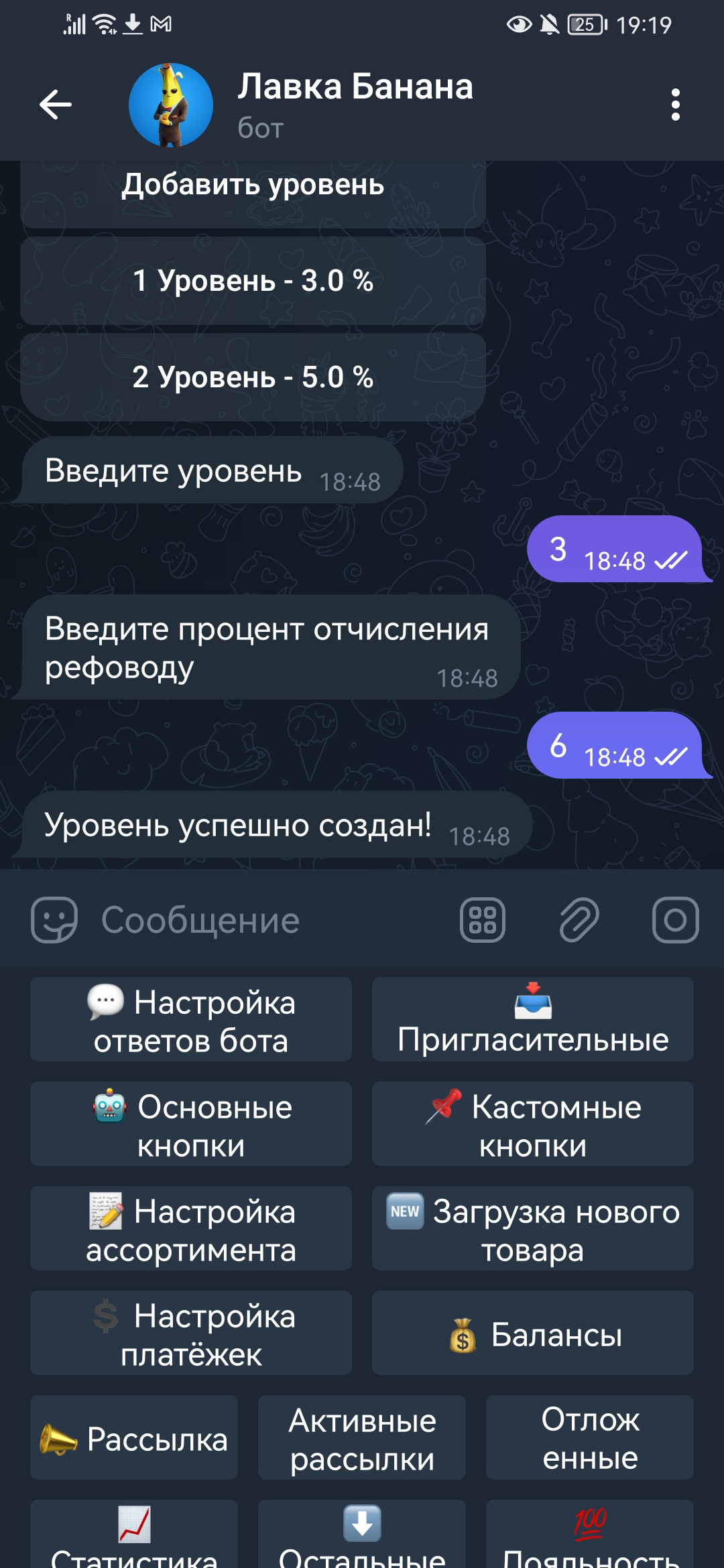The image size is (724, 1568).
Task: Toggle the bot keyboard icon
Action: point(483,919)
